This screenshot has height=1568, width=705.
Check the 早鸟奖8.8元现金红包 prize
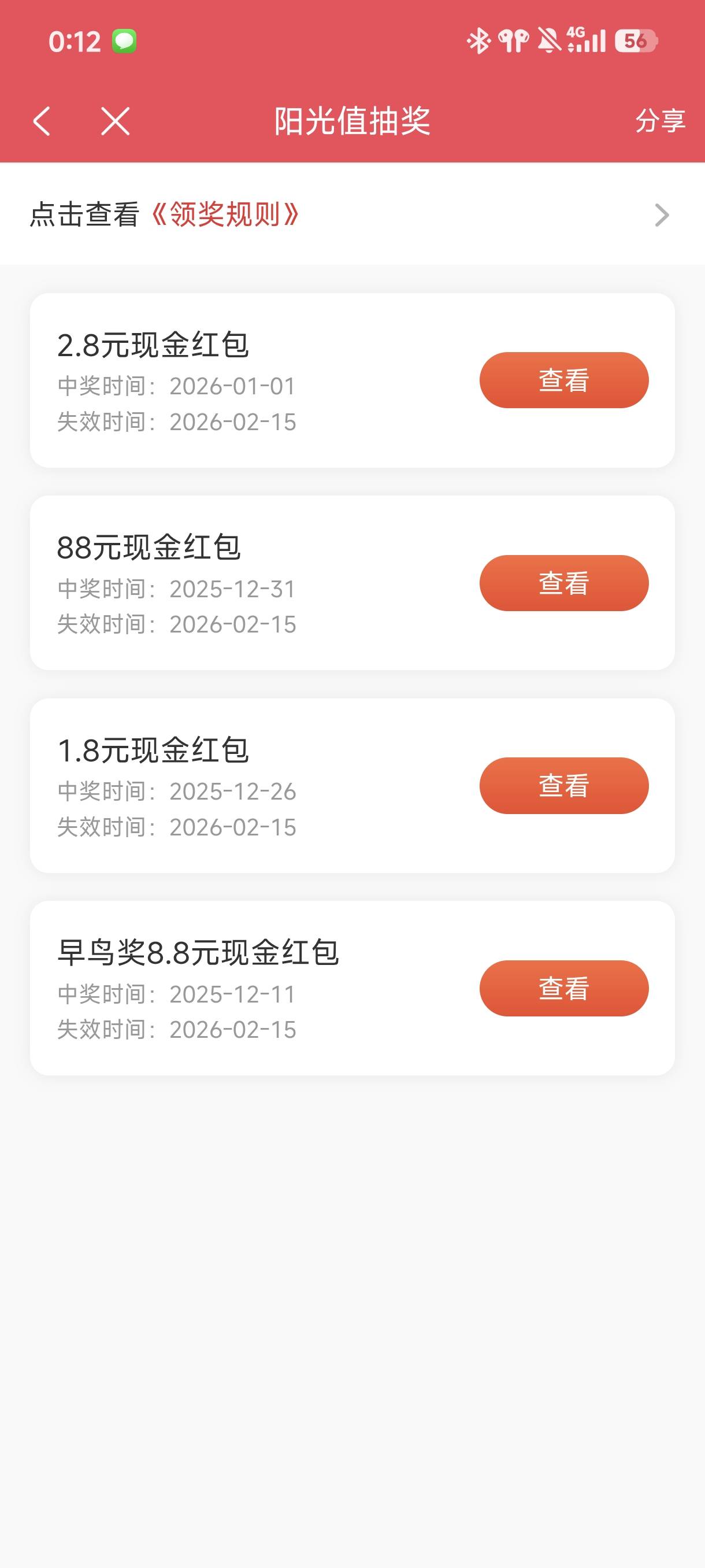(x=563, y=989)
